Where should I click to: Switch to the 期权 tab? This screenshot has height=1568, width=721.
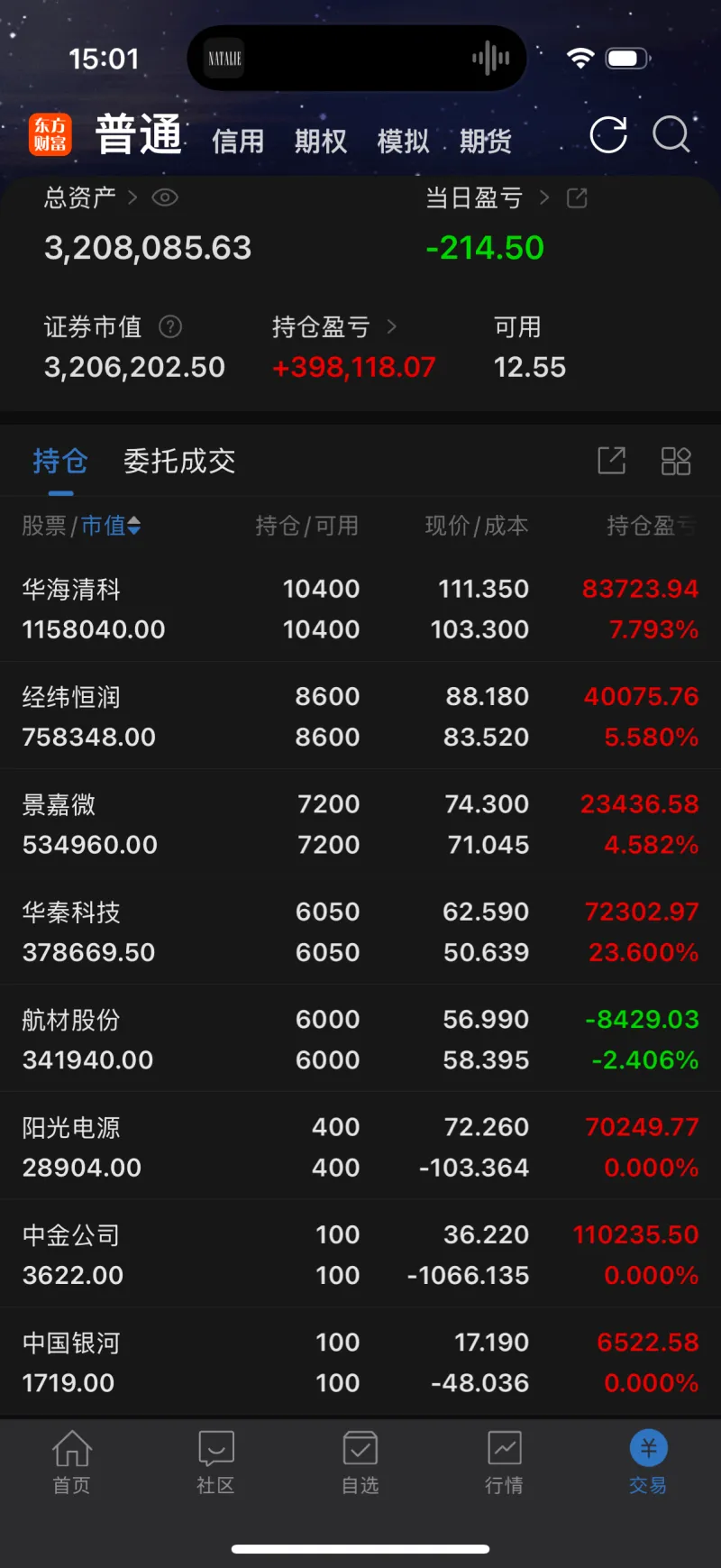[321, 141]
